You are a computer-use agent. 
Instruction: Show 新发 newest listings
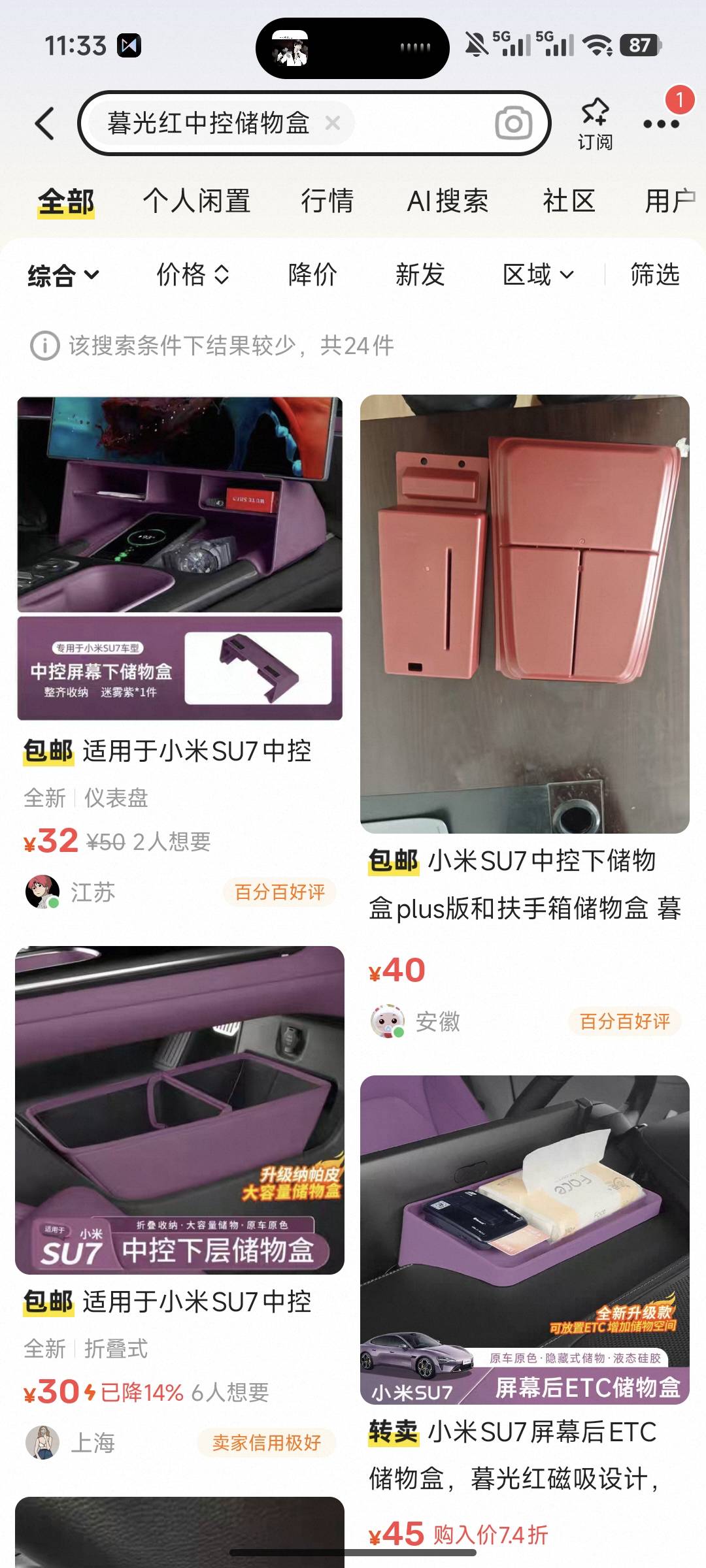click(x=420, y=274)
